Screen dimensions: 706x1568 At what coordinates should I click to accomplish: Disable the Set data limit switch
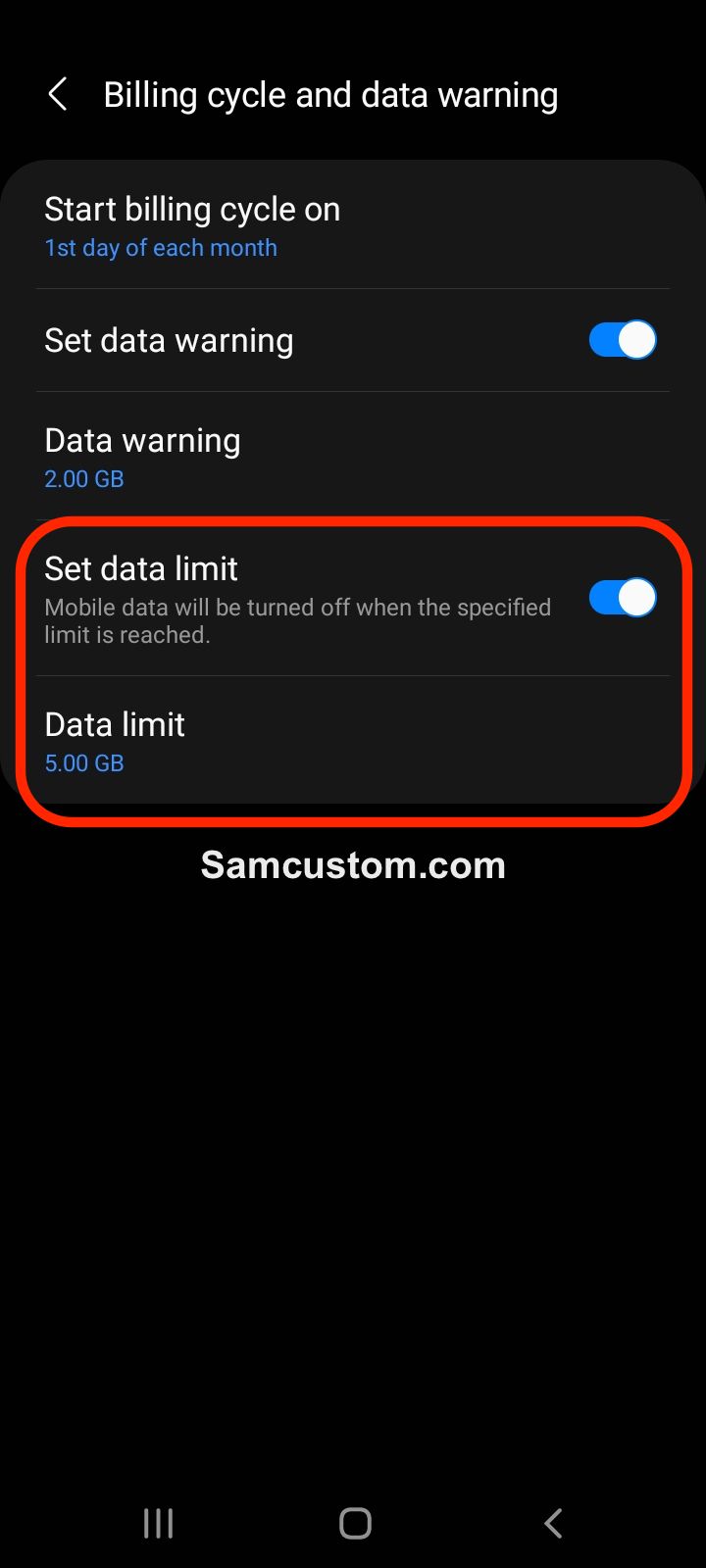pyautogui.click(x=623, y=597)
